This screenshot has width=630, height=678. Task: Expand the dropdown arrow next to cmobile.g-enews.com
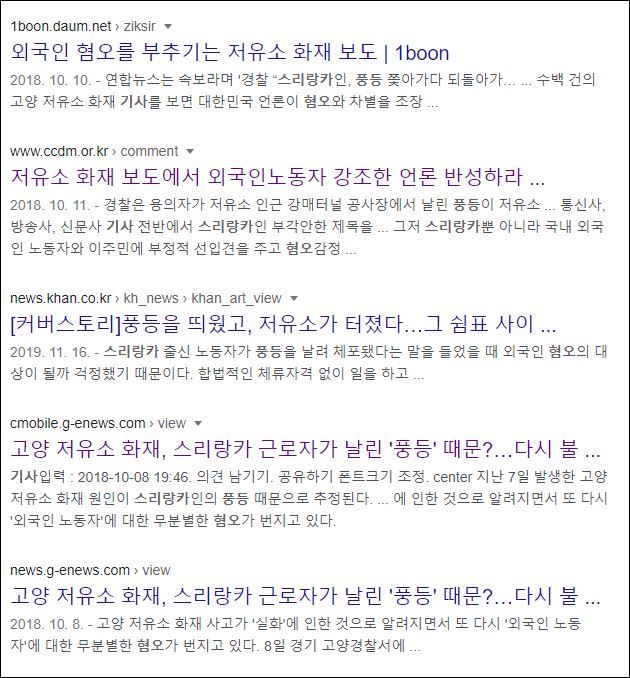click(198, 423)
